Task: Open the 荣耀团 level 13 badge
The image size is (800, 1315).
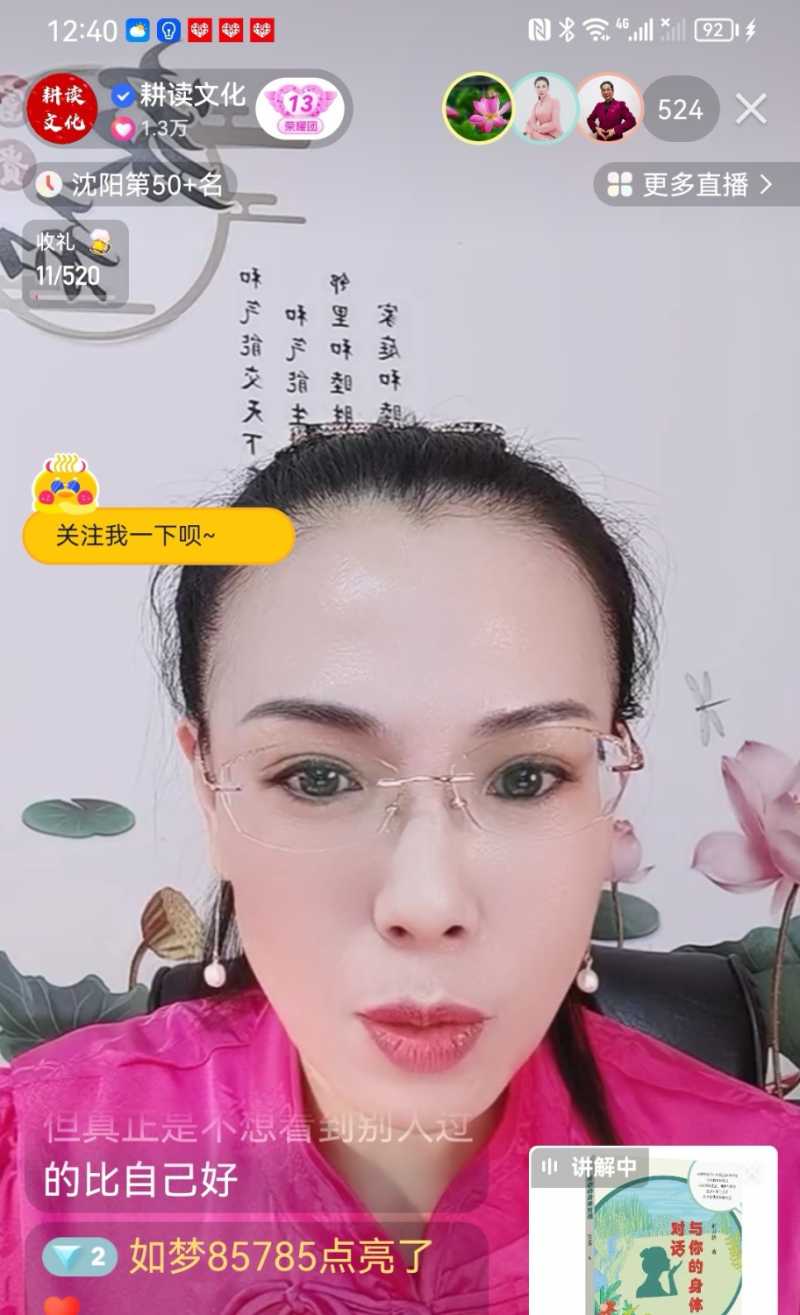Action: pyautogui.click(x=300, y=109)
